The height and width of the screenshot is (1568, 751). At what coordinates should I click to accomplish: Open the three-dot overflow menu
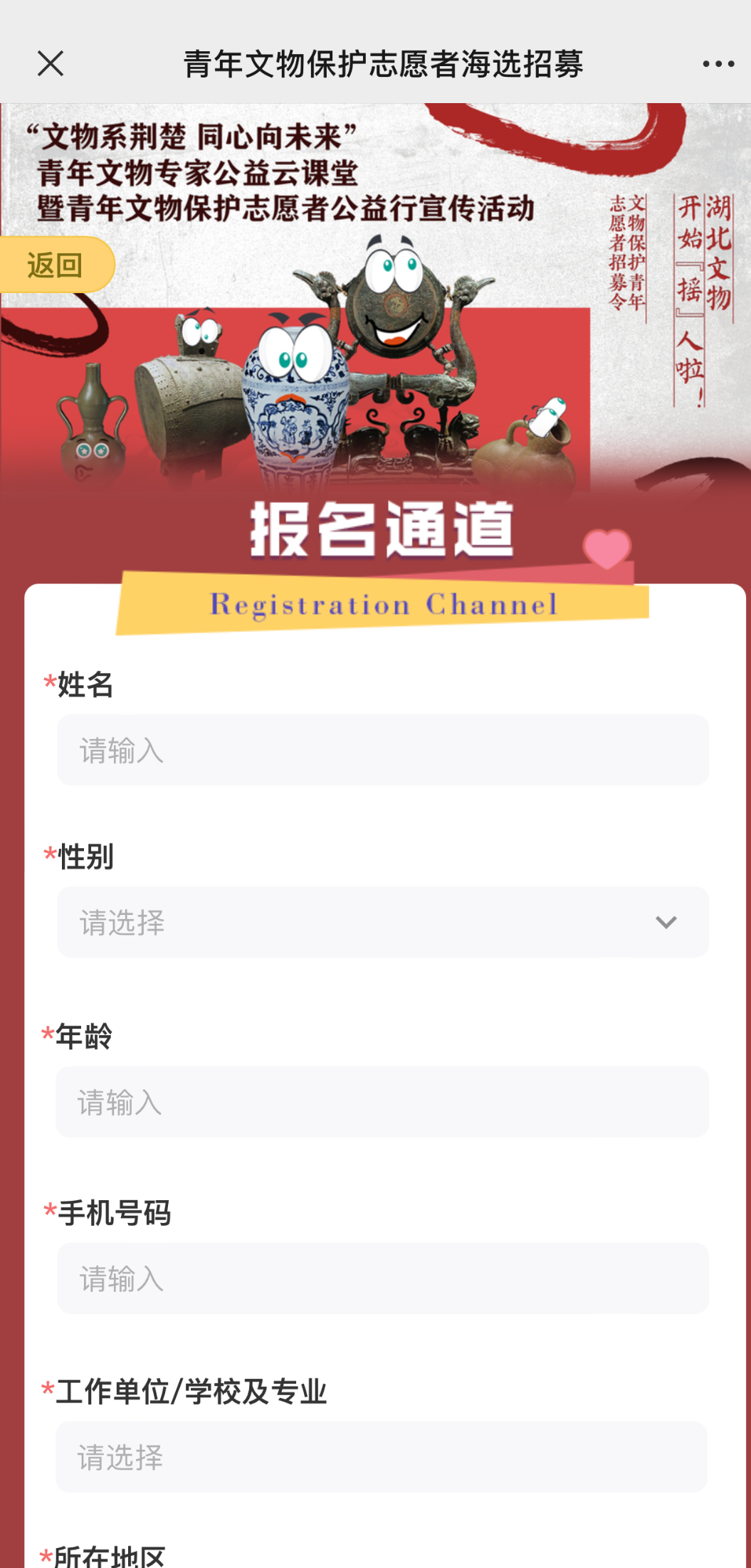point(718,64)
